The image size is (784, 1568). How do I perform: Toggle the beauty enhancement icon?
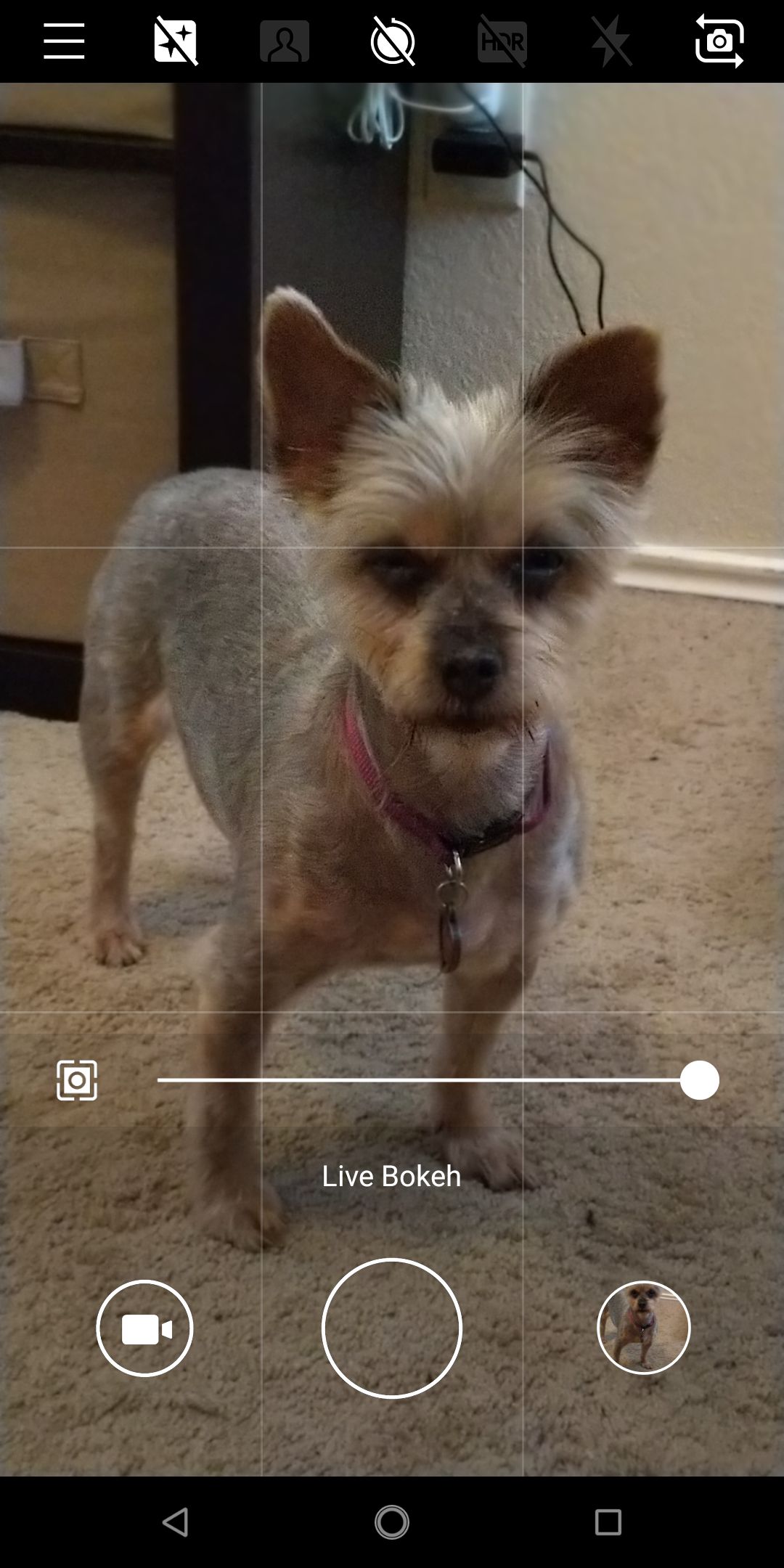point(176,41)
